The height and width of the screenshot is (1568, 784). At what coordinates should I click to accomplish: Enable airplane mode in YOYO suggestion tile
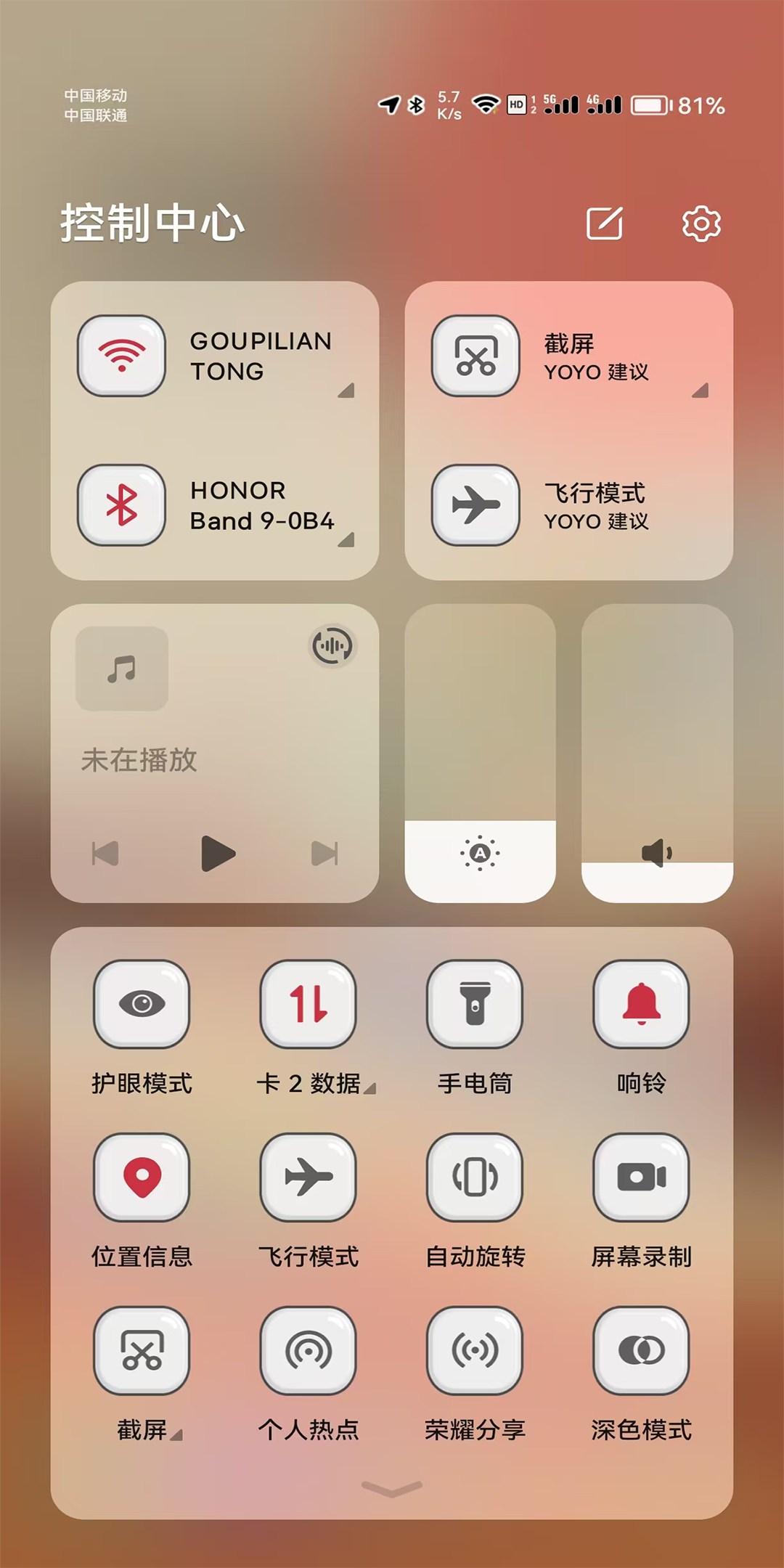[475, 505]
